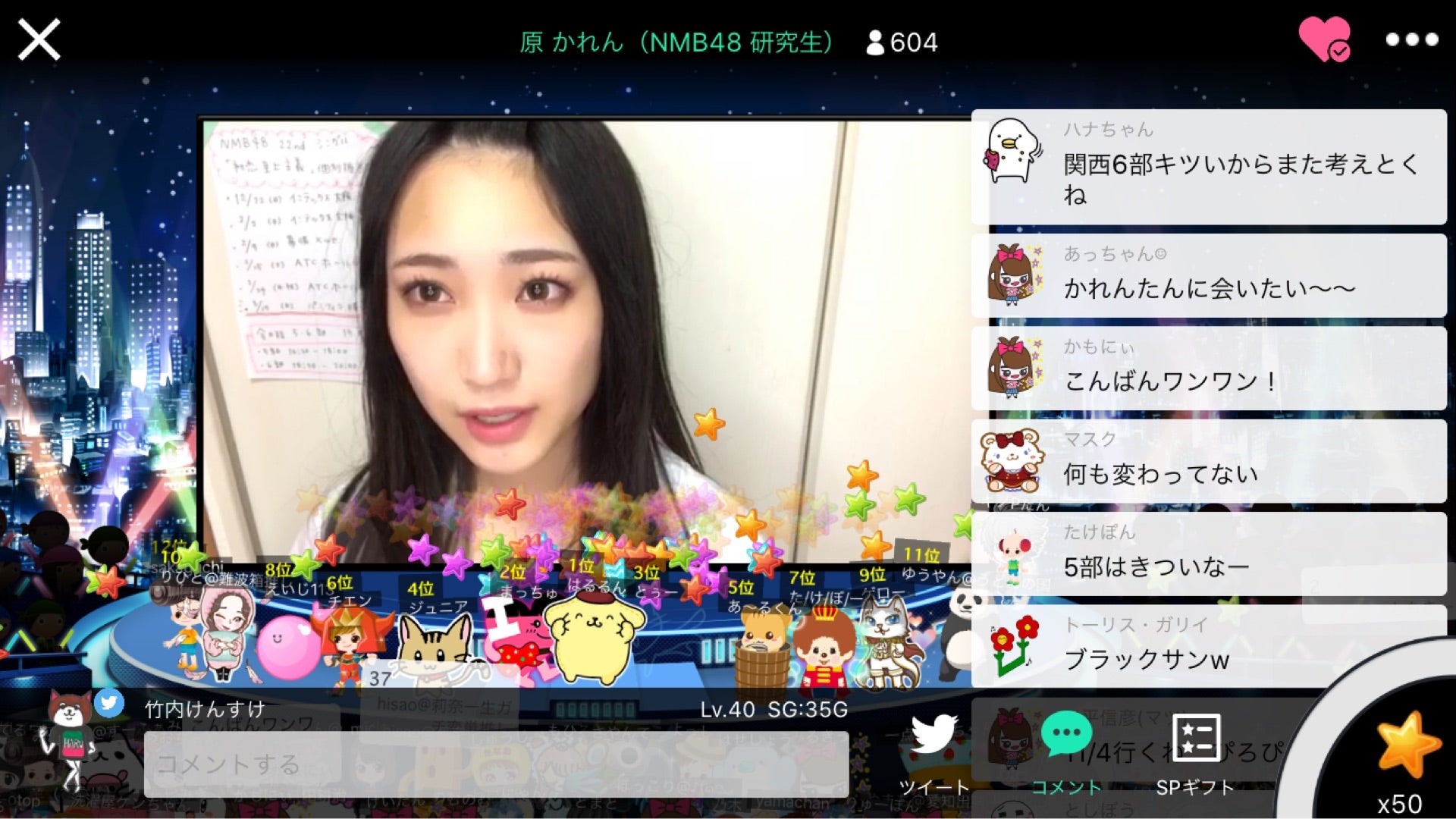The width and height of the screenshot is (1456, 819).
Task: Share the stream via ツイート
Action: pyautogui.click(x=934, y=752)
